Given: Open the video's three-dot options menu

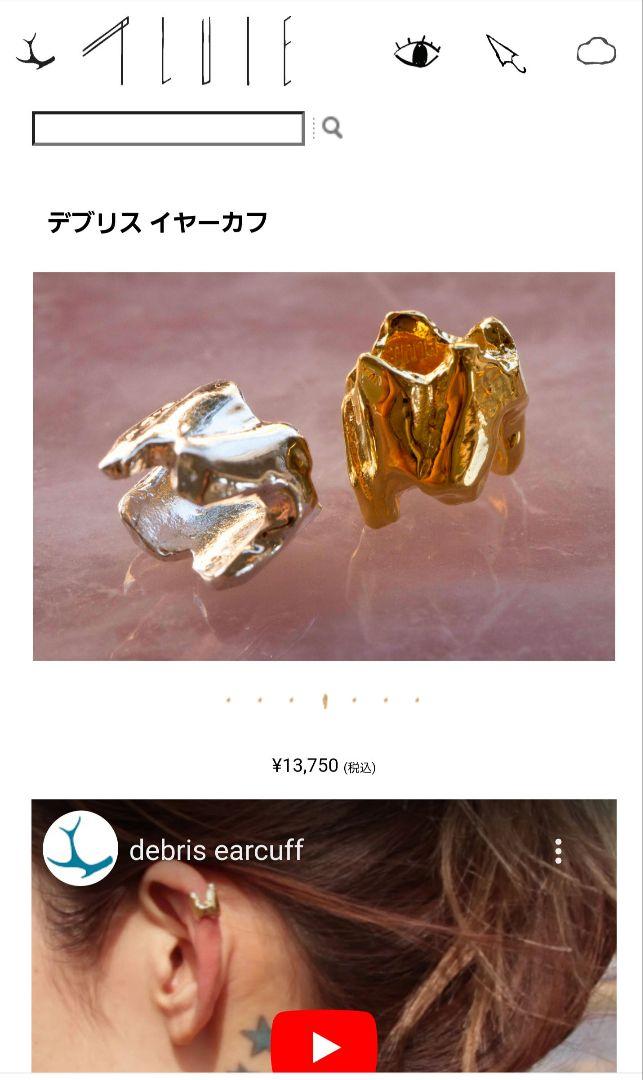Looking at the screenshot, I should tap(558, 851).
